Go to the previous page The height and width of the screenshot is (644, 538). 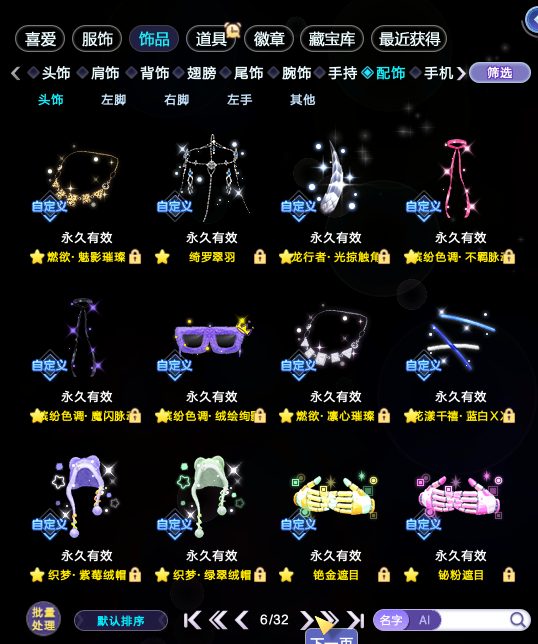[241, 620]
